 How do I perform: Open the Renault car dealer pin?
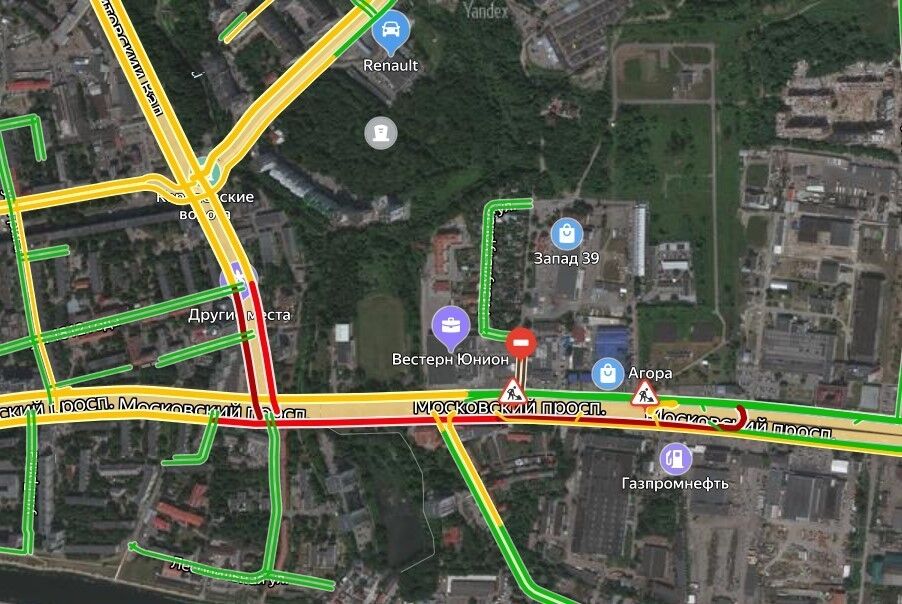pos(390,32)
